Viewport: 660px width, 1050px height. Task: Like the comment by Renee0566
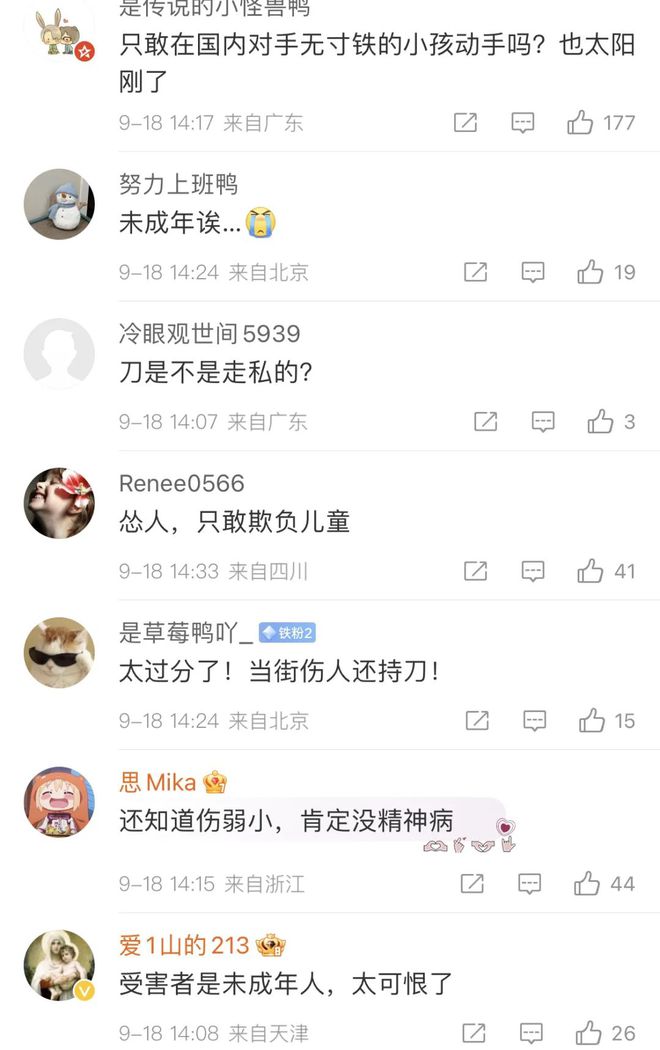click(x=591, y=571)
